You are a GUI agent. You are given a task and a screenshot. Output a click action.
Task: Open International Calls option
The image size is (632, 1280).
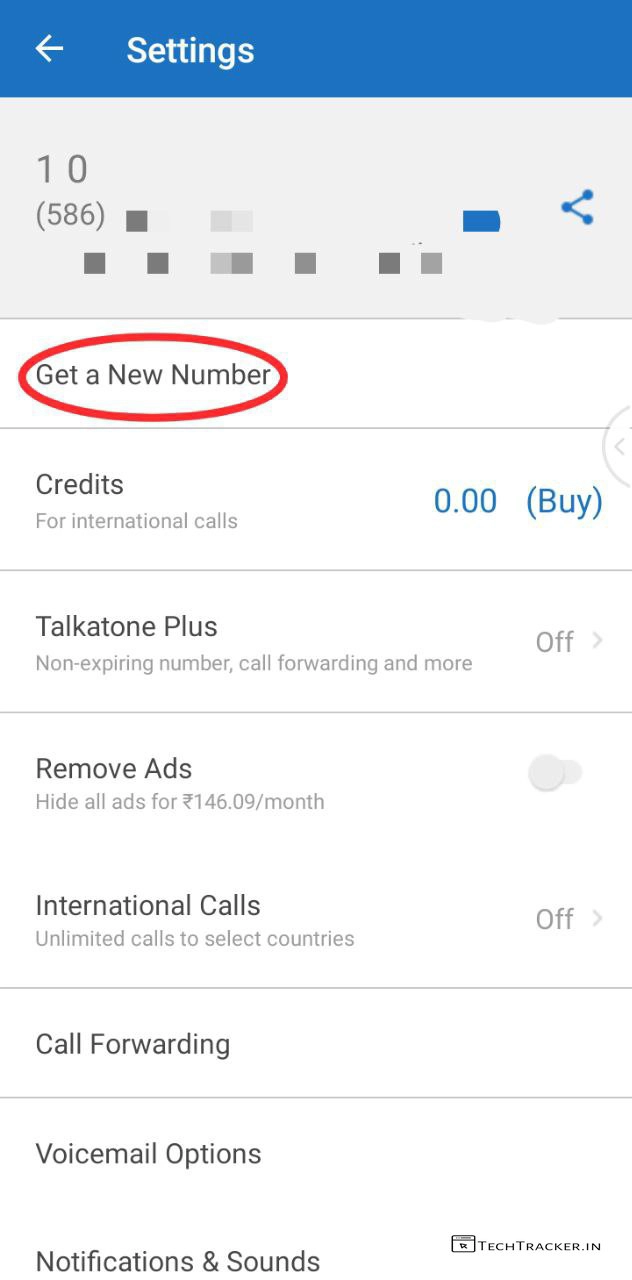316,919
